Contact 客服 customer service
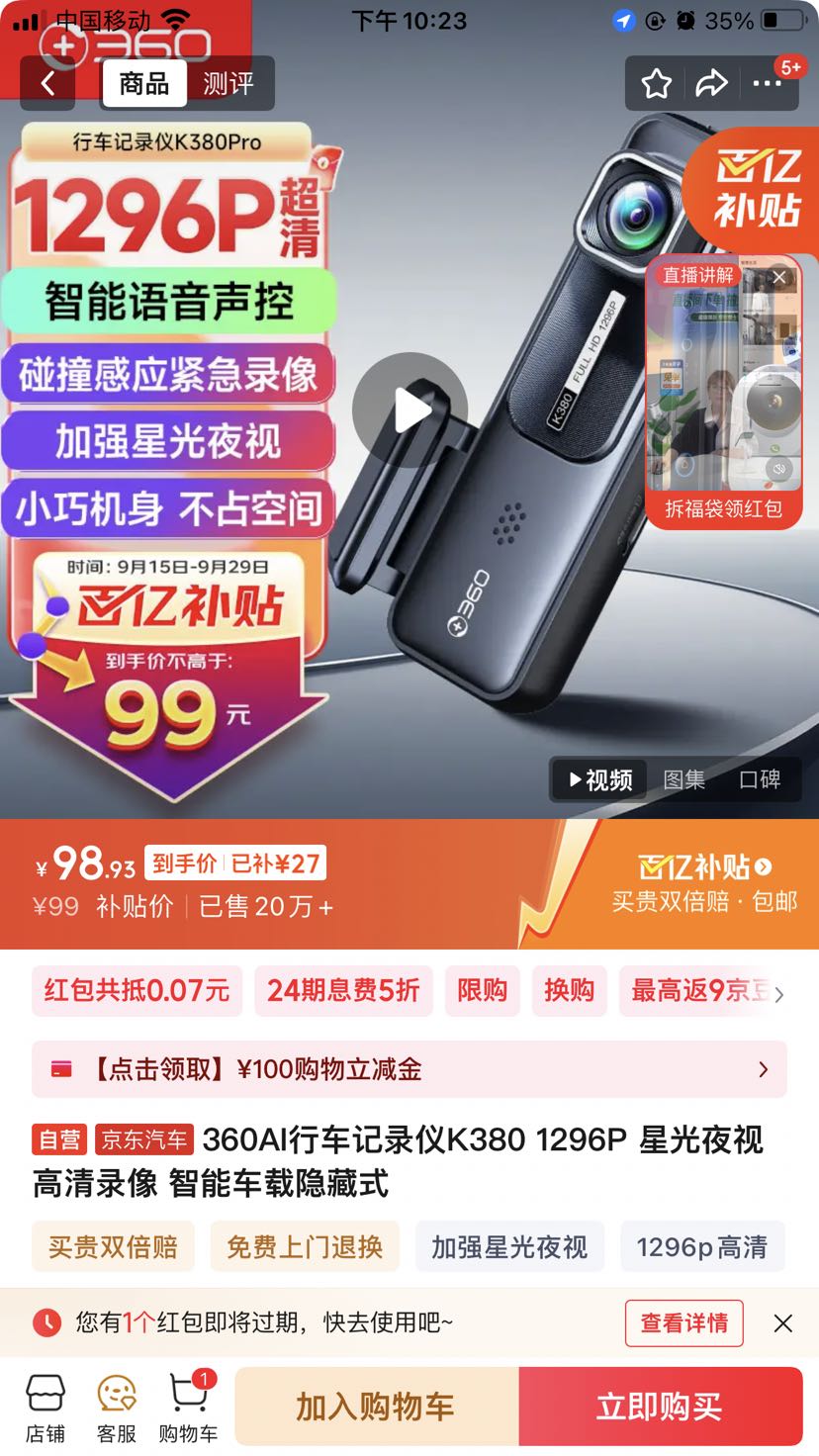 [x=117, y=1405]
